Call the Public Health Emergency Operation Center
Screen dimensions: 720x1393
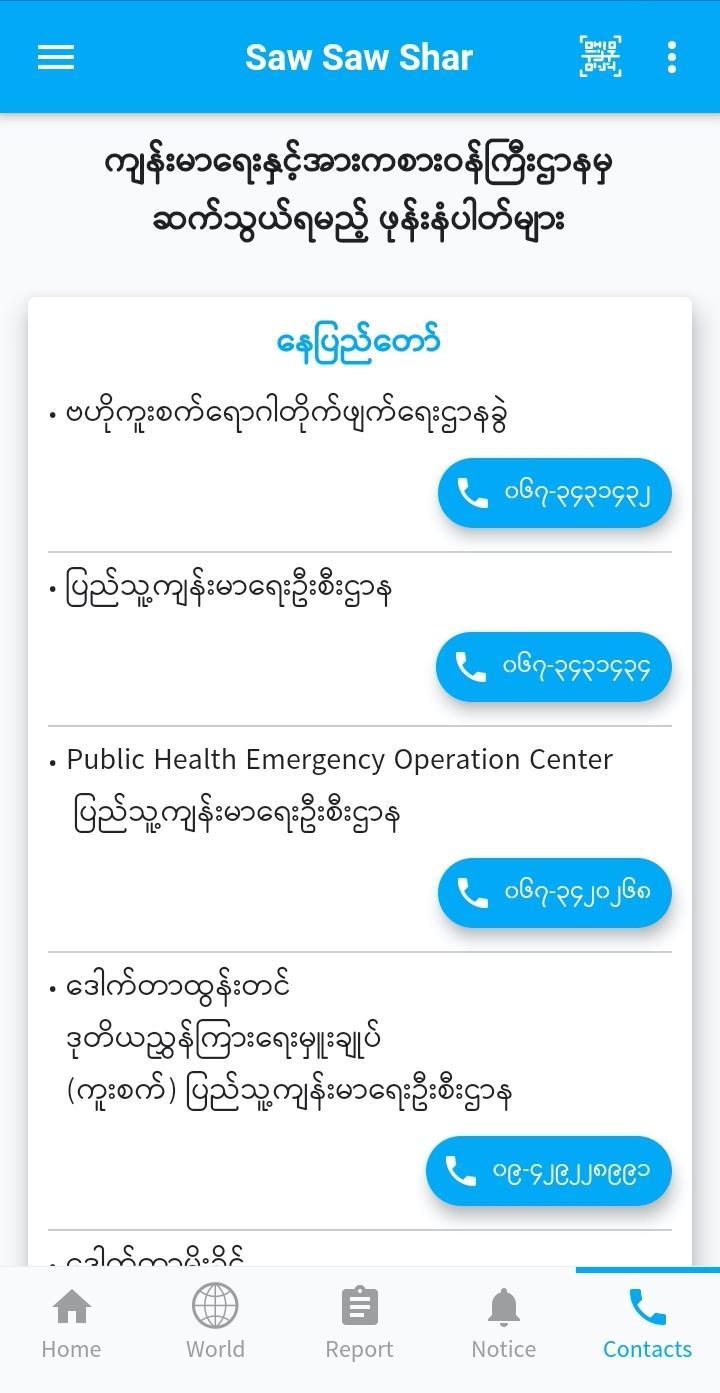coord(554,893)
